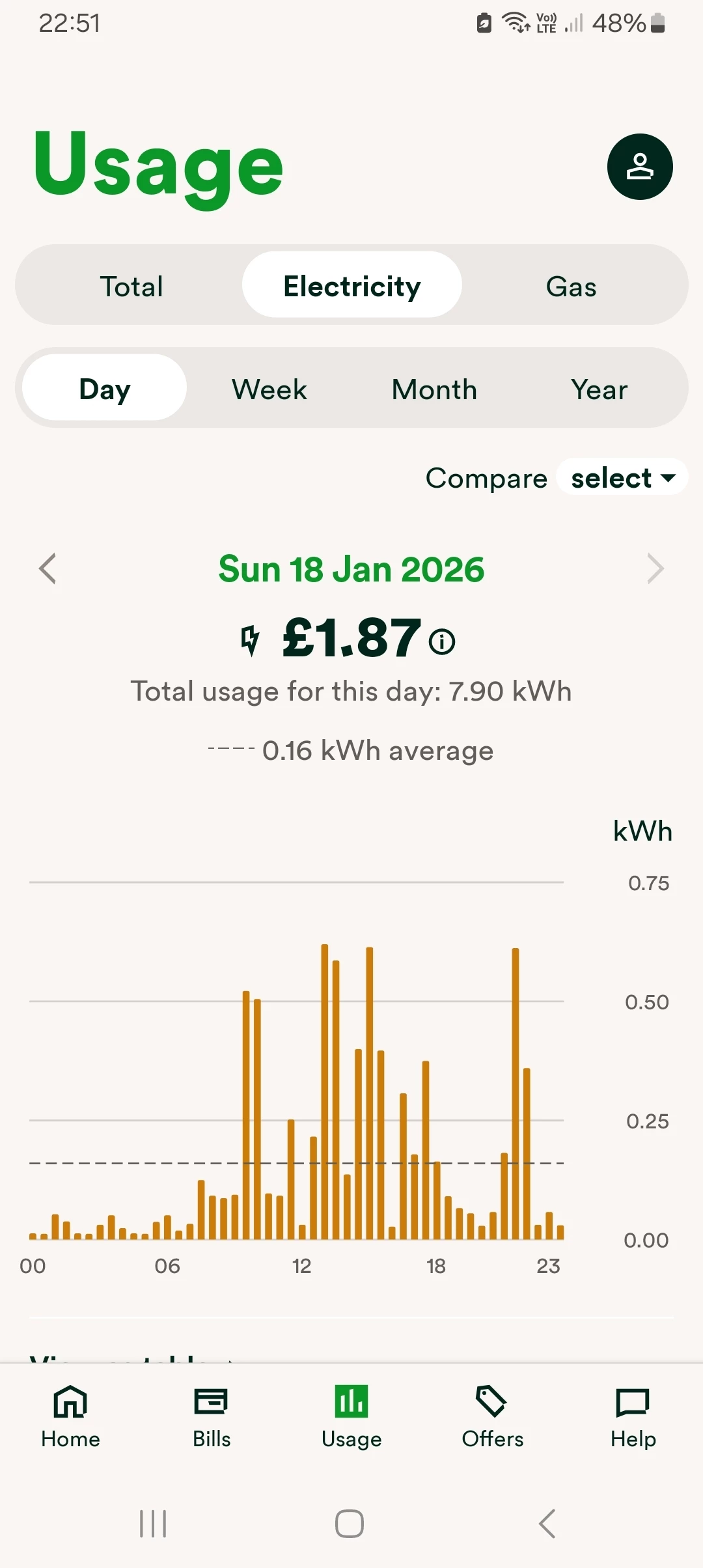Image resolution: width=703 pixels, height=1568 pixels.
Task: Show usage by Year
Action: (x=599, y=389)
